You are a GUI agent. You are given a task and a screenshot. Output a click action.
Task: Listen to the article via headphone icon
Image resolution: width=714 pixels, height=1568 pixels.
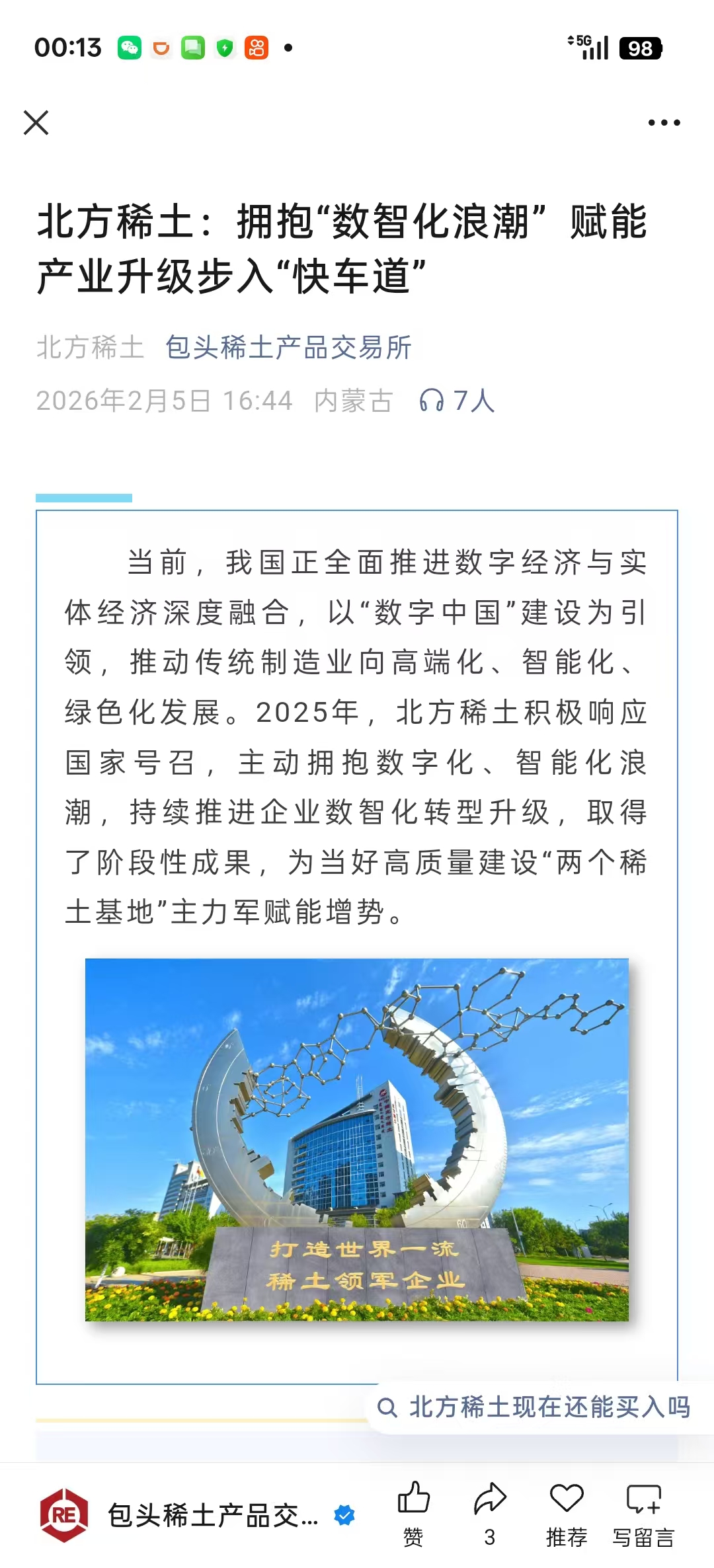tap(432, 401)
